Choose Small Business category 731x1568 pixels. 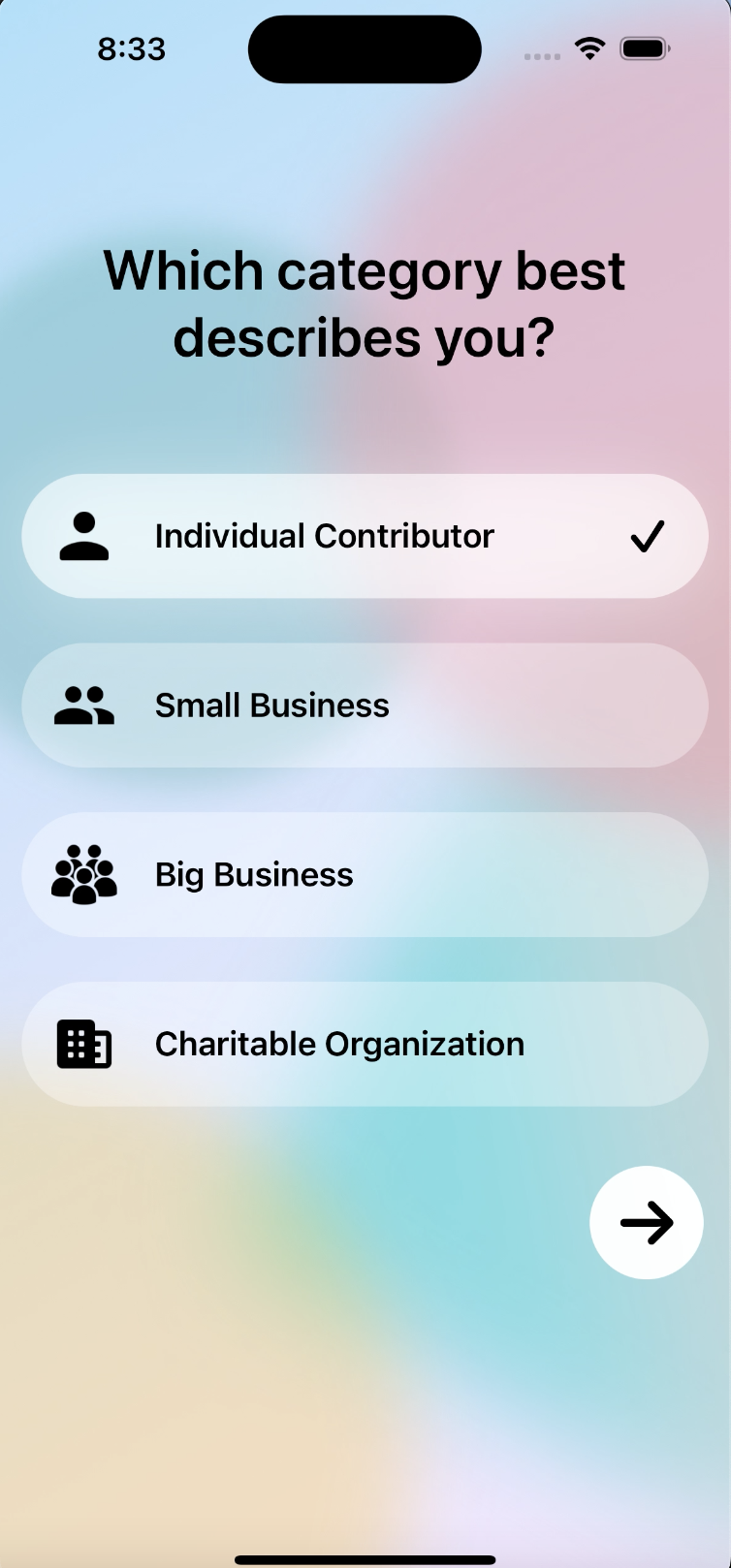[365, 706]
